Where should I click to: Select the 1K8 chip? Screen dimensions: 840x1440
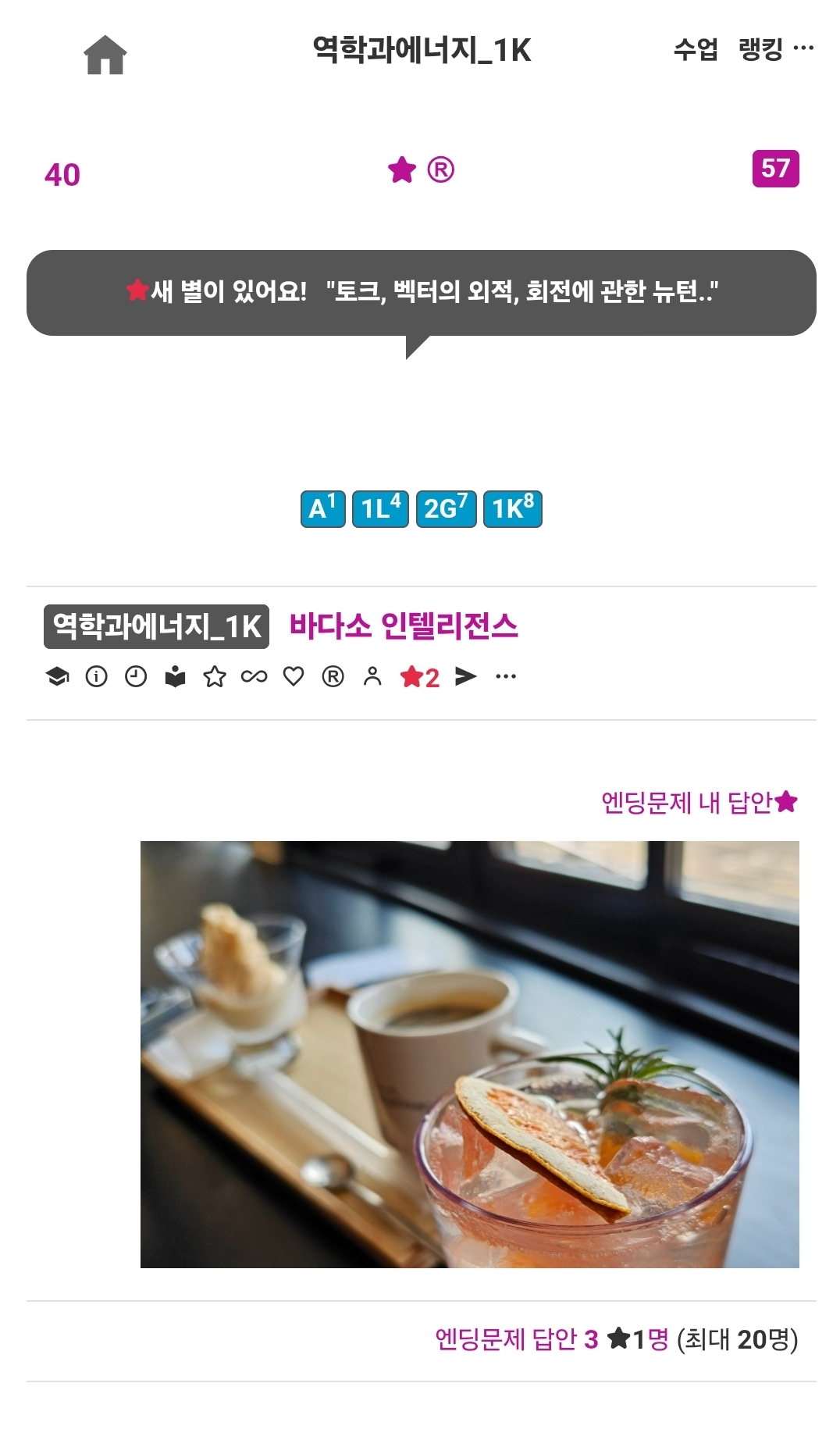pyautogui.click(x=513, y=509)
